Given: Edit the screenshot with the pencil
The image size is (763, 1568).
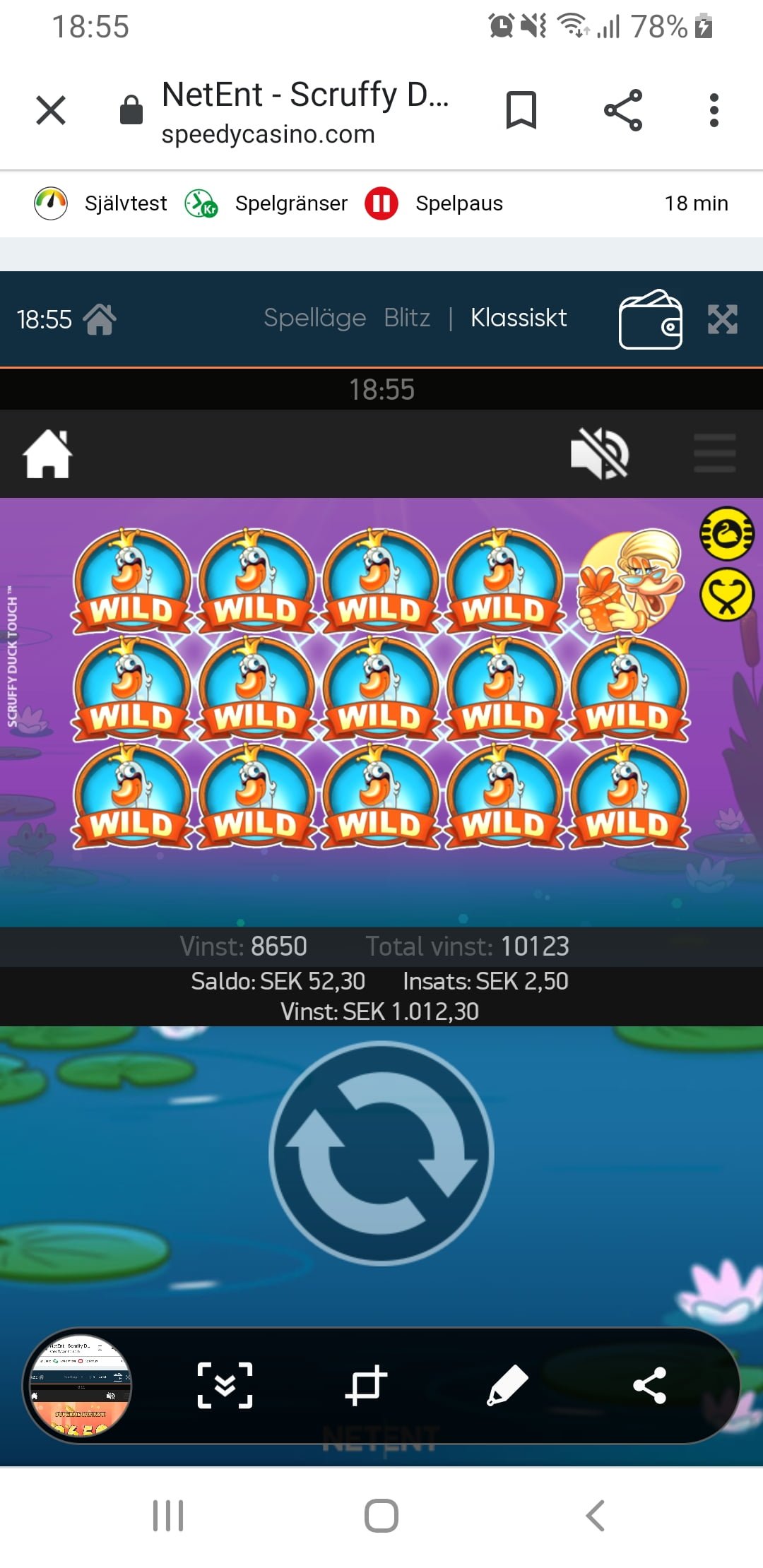Looking at the screenshot, I should [x=508, y=1386].
